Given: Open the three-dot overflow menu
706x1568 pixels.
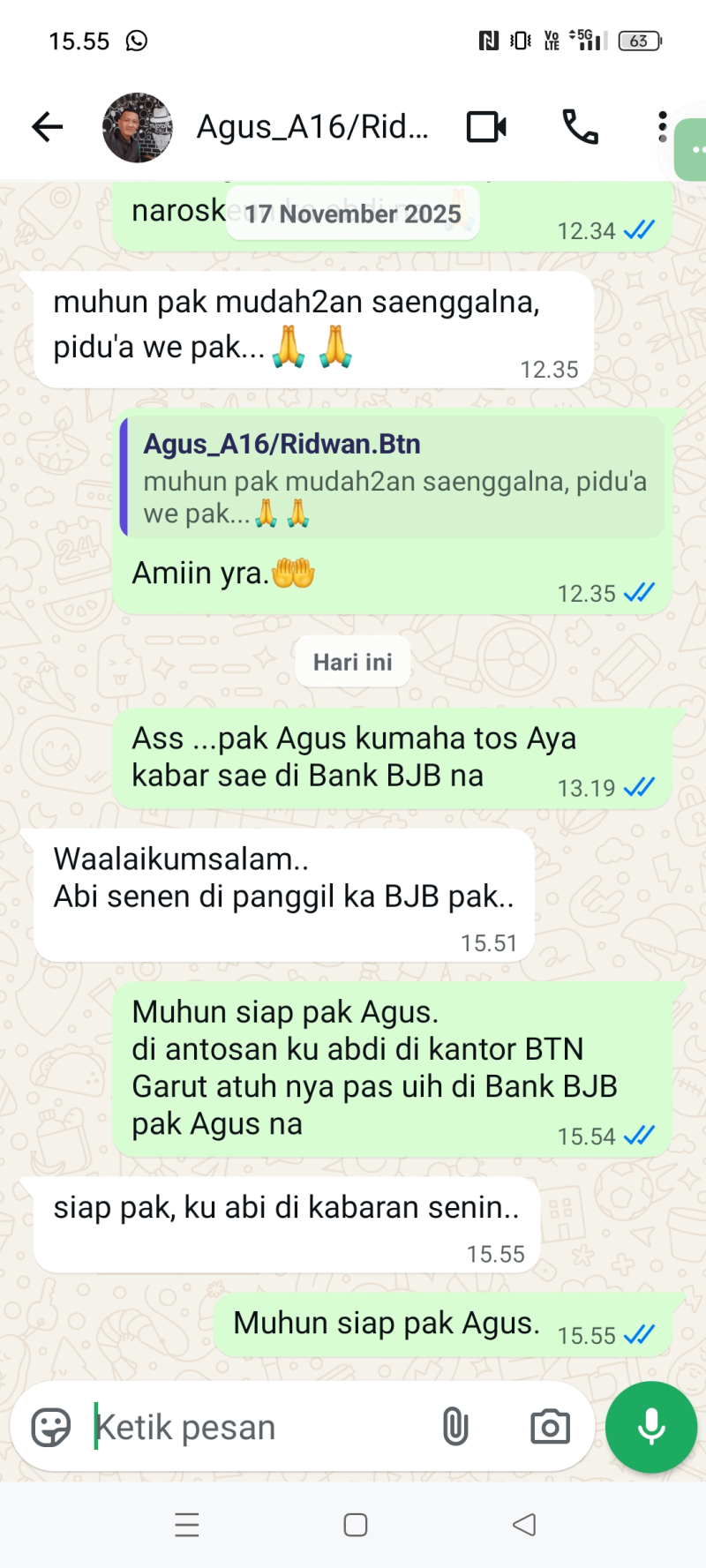Looking at the screenshot, I should pyautogui.click(x=662, y=127).
